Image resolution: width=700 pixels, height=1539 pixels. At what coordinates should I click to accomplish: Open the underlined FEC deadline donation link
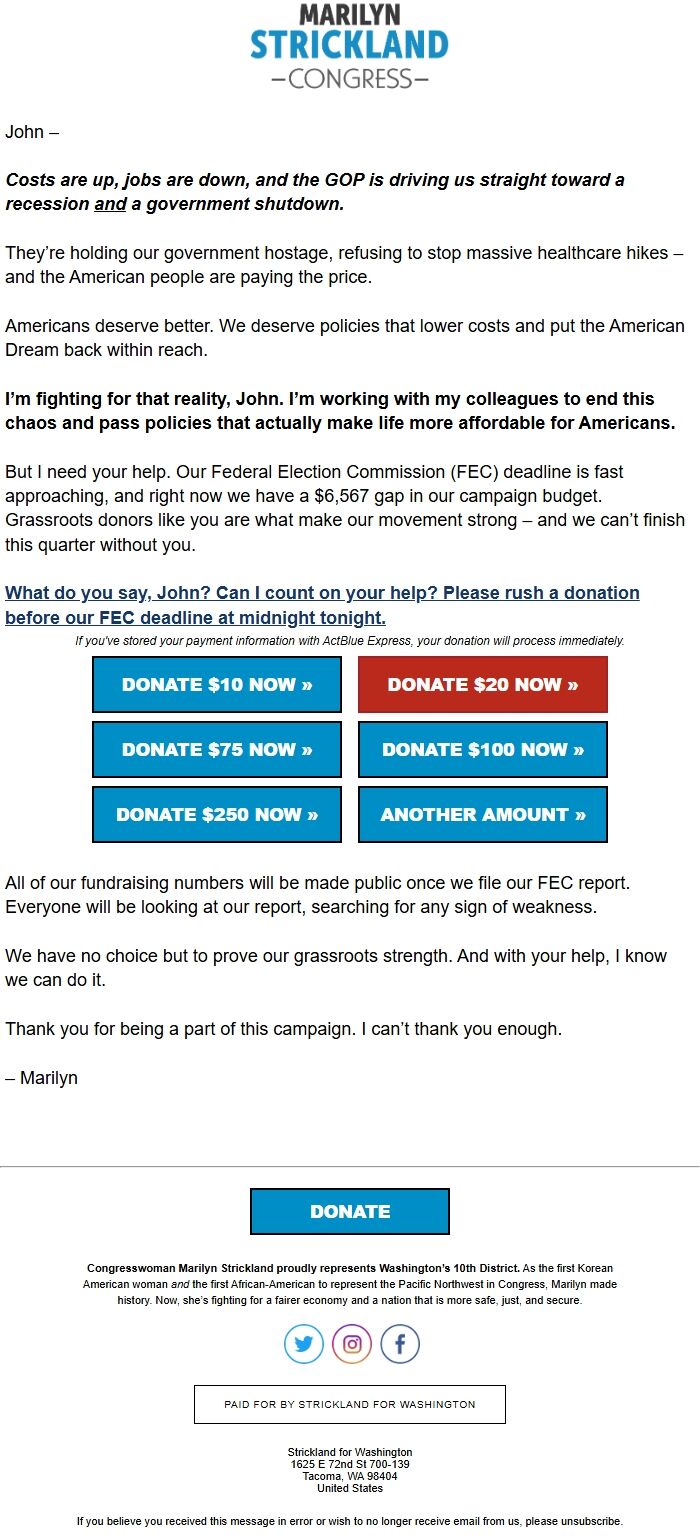pyautogui.click(x=321, y=605)
